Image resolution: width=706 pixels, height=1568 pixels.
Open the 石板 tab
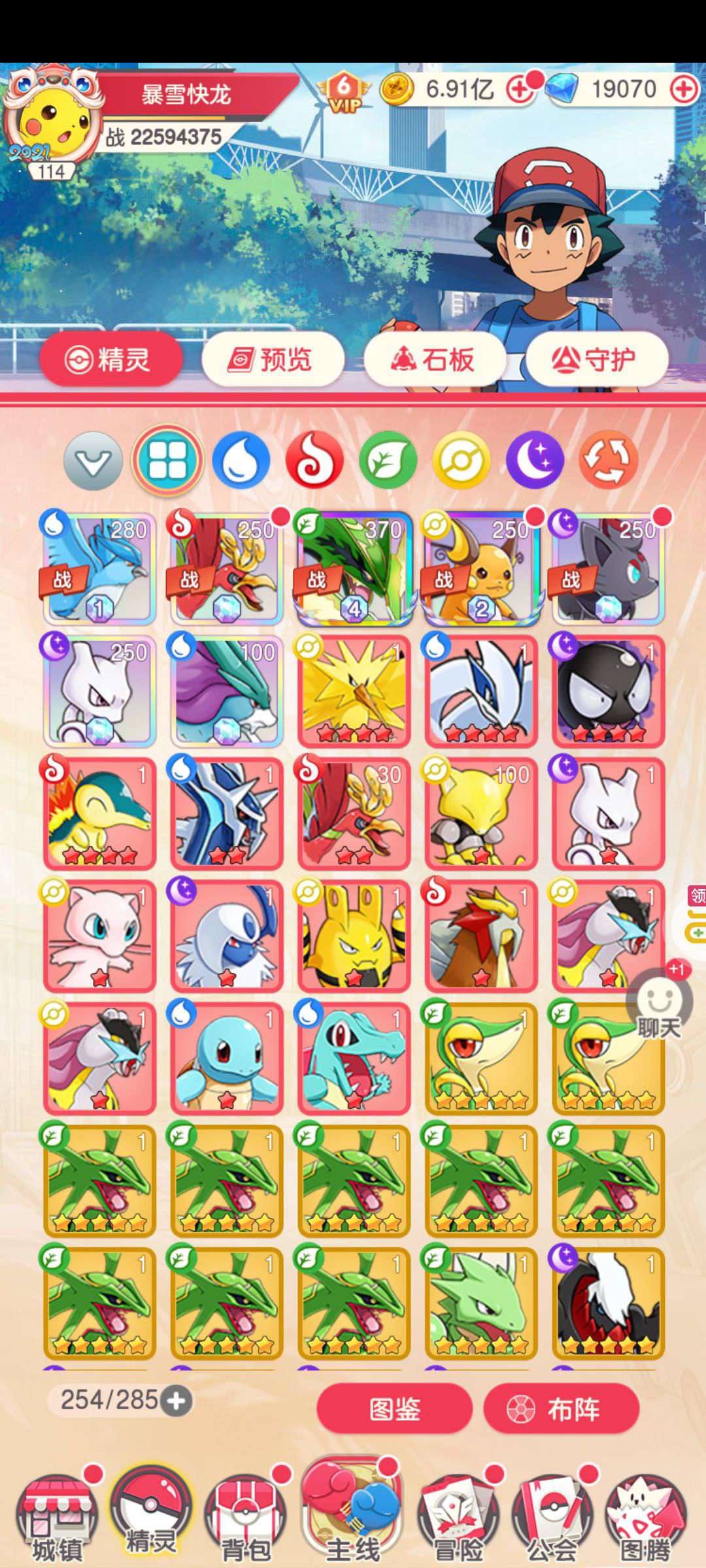coord(435,359)
